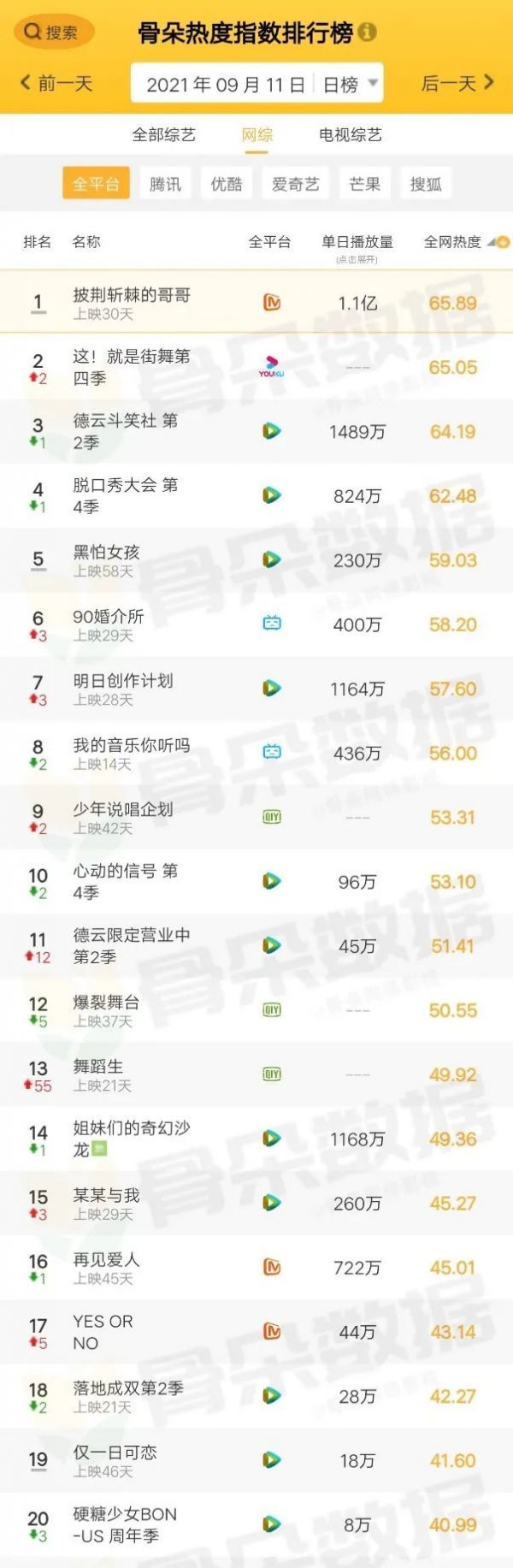Screen dimensions: 513x1568
Task: Go to 前一天 rankings
Action: tap(56, 83)
